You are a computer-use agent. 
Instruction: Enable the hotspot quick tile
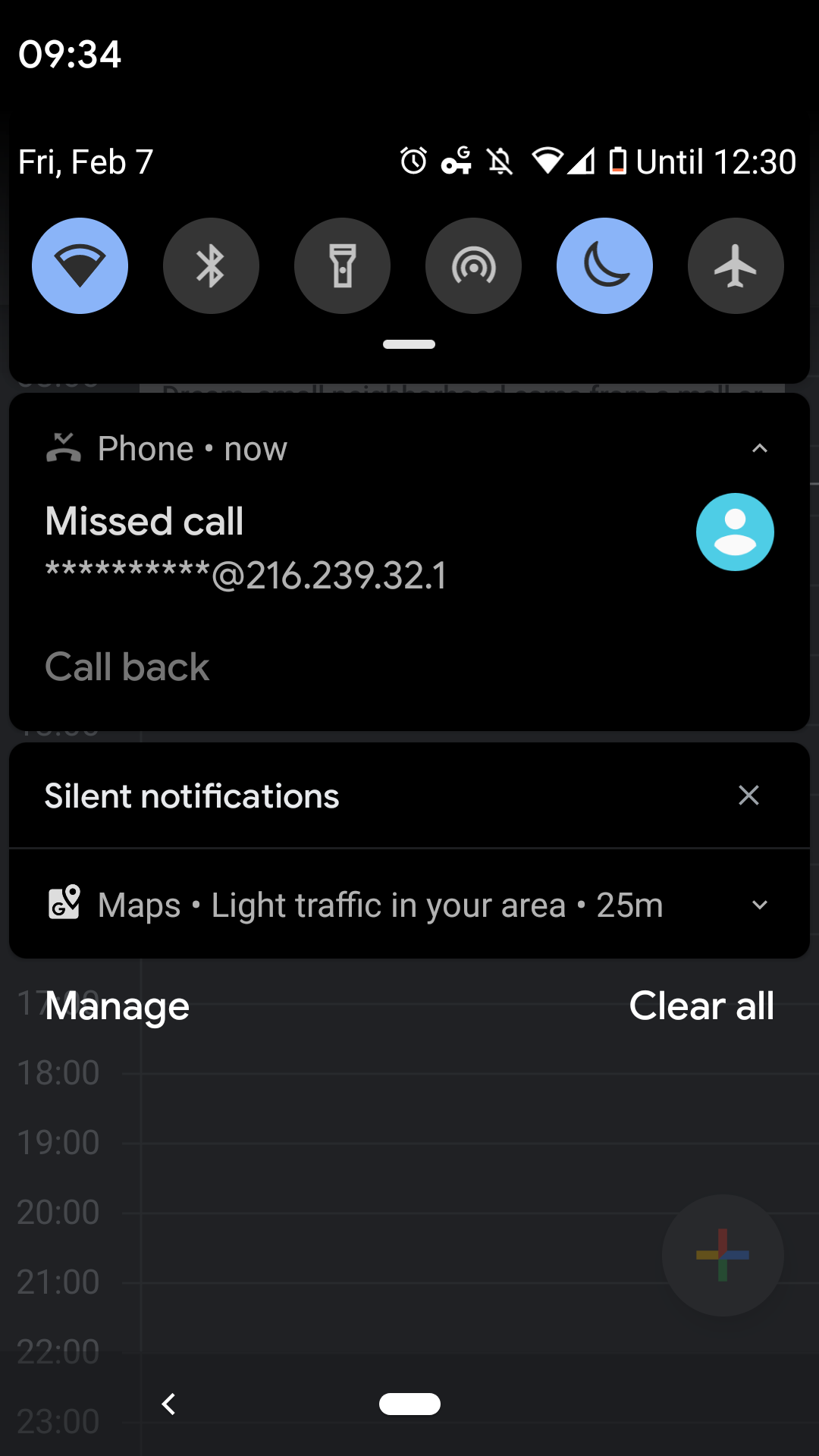pos(473,265)
